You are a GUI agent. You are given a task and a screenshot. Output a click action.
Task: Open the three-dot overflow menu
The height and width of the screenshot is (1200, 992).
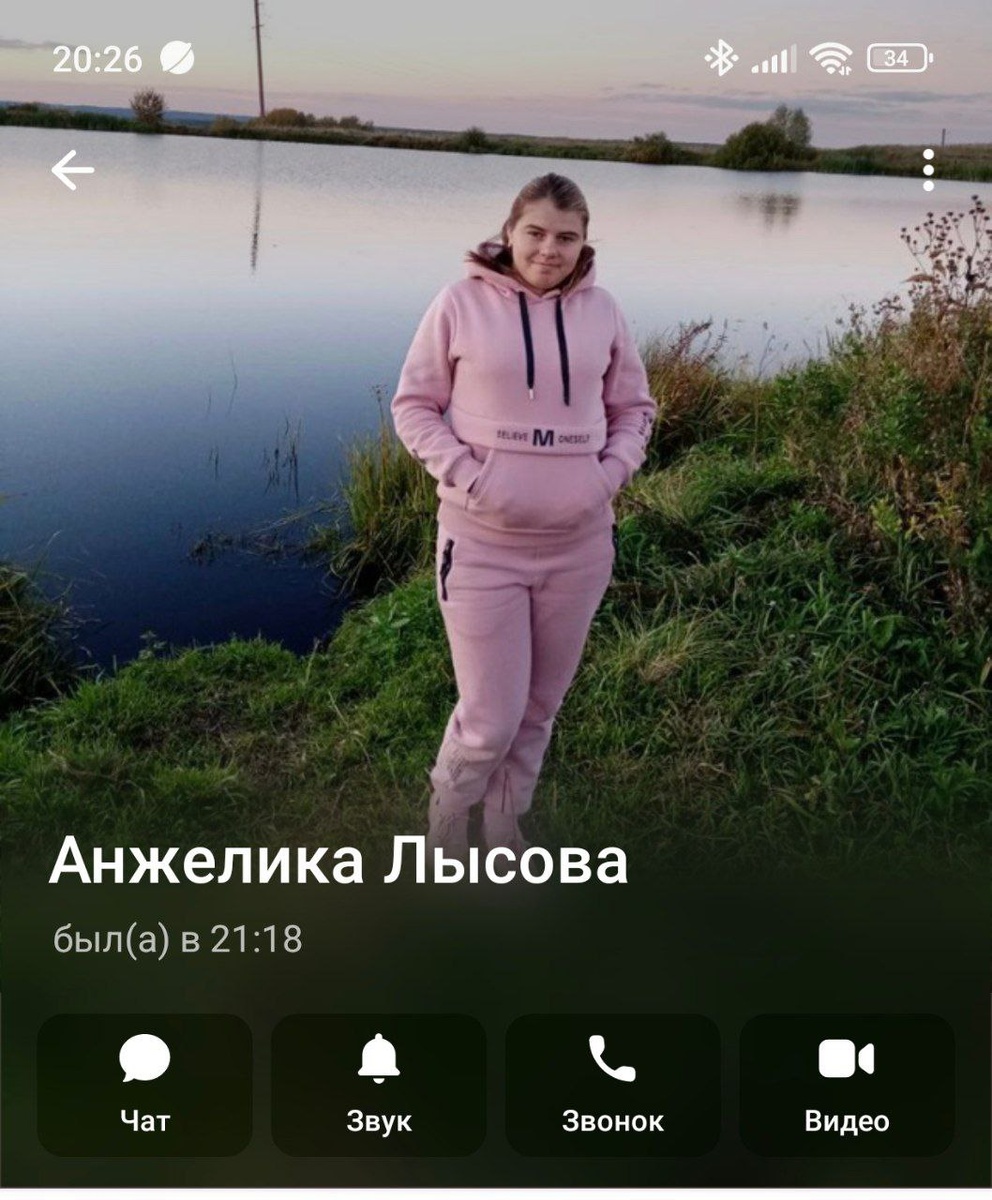click(x=928, y=171)
